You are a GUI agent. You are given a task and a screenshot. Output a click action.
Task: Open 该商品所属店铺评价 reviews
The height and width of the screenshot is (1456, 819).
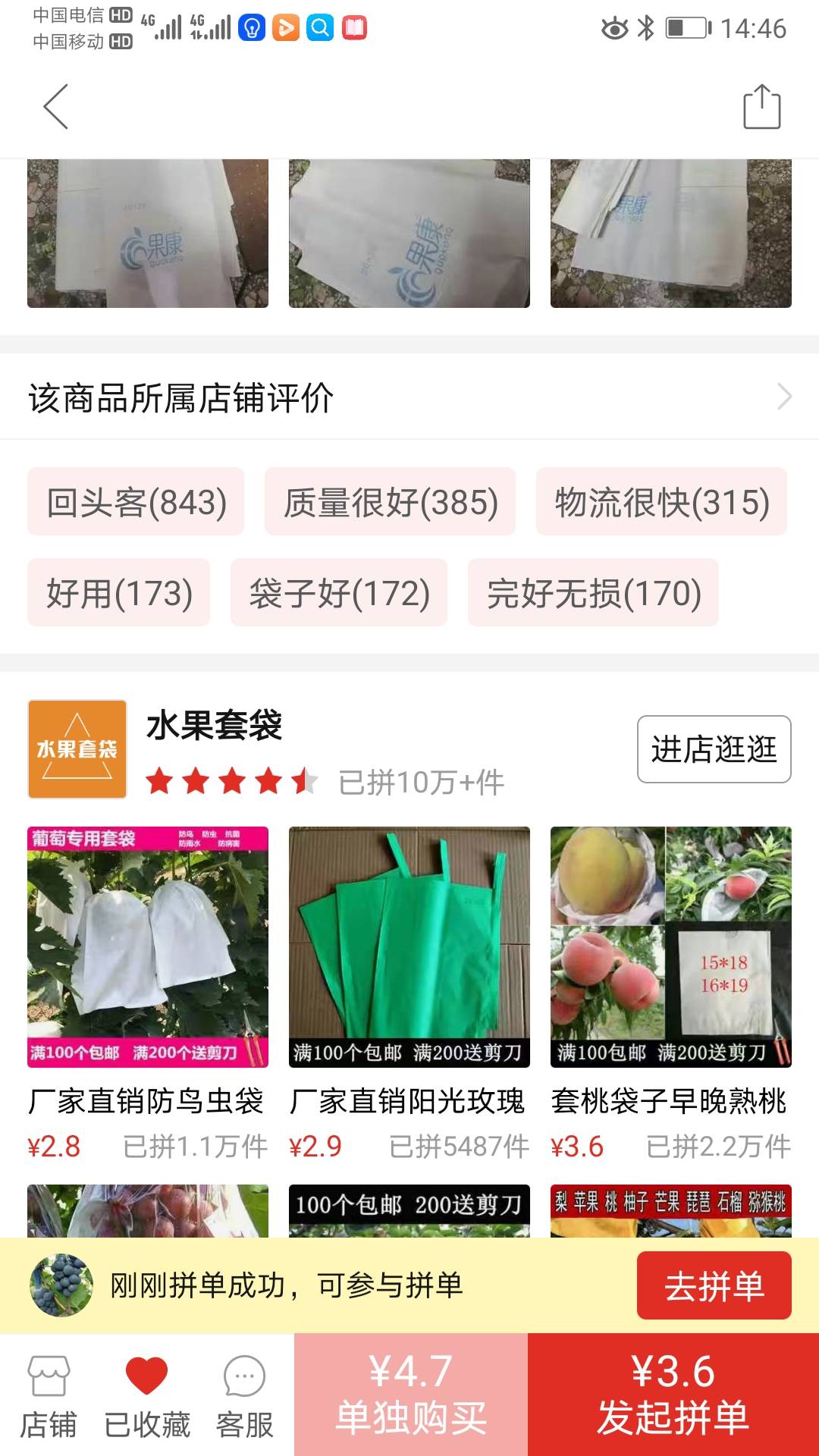pyautogui.click(x=409, y=397)
